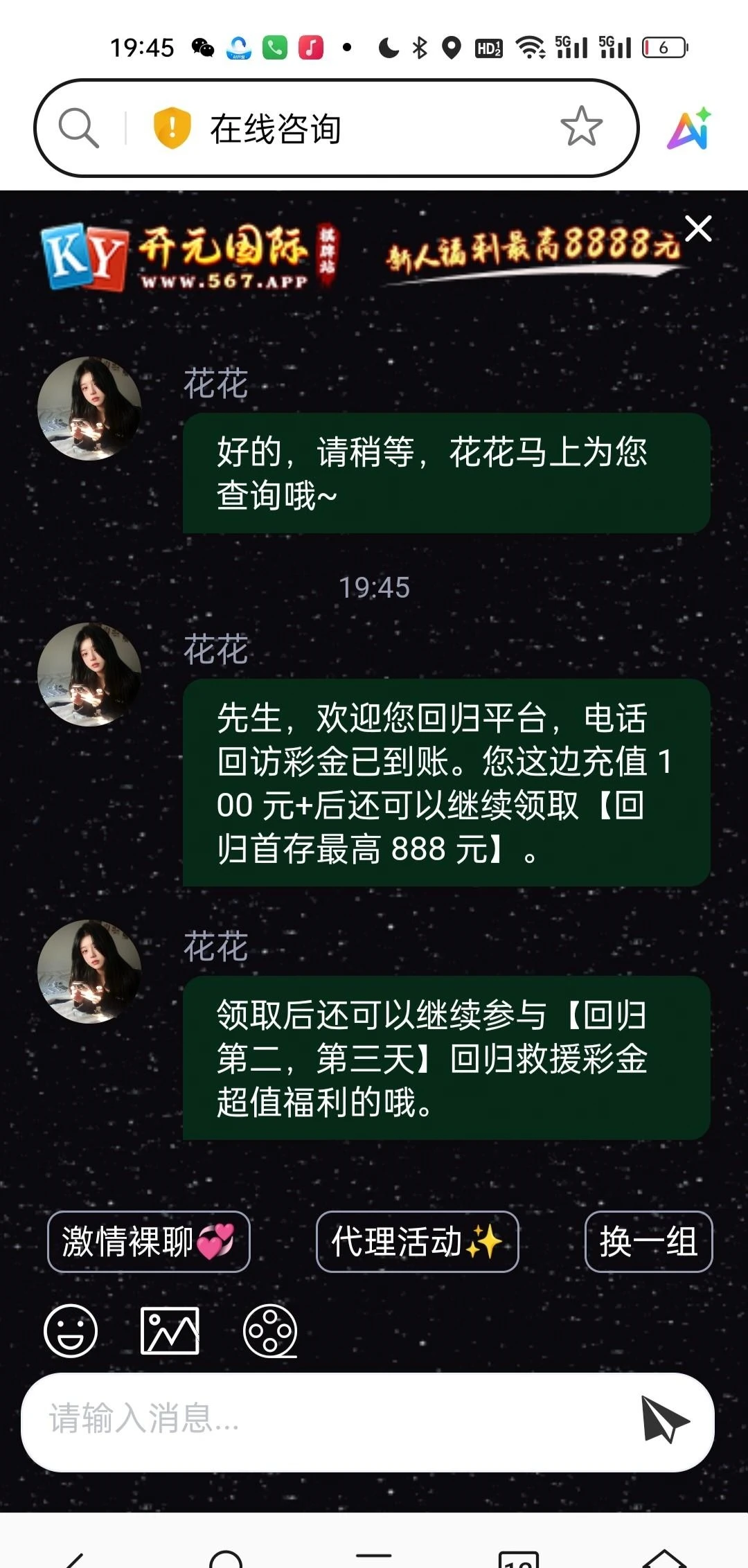Screen dimensions: 748x1568
Task: Open the emoji picker
Action: tap(71, 1330)
